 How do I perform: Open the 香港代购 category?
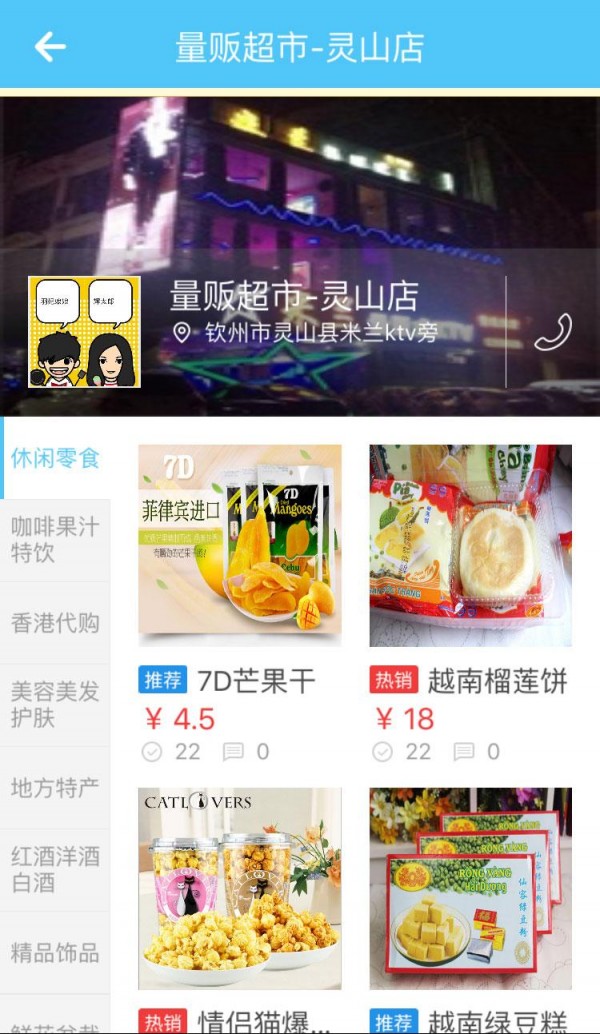click(x=56, y=623)
